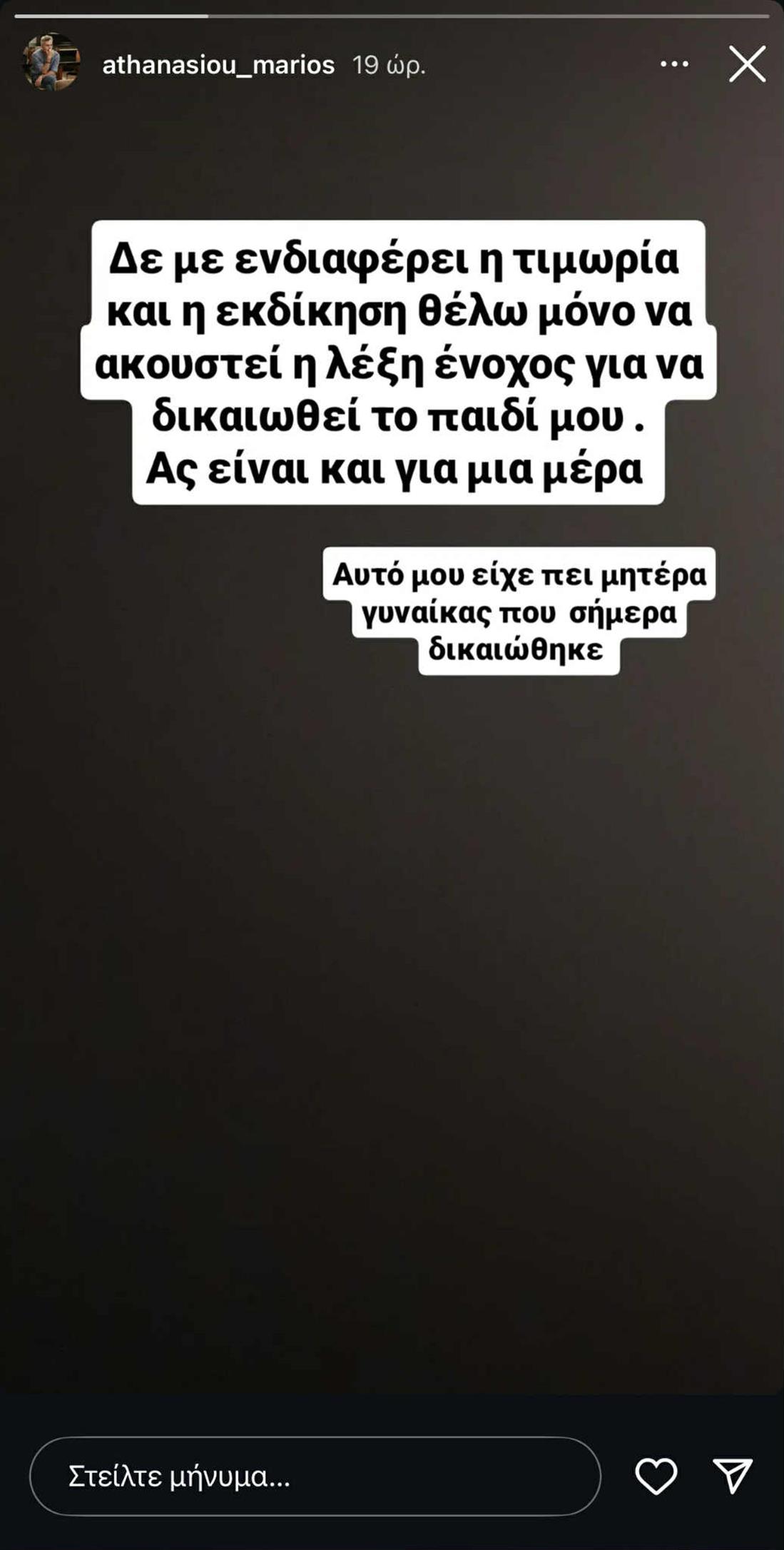Tap the 'Στείλτε μήνυμα...' message field

[x=314, y=1476]
